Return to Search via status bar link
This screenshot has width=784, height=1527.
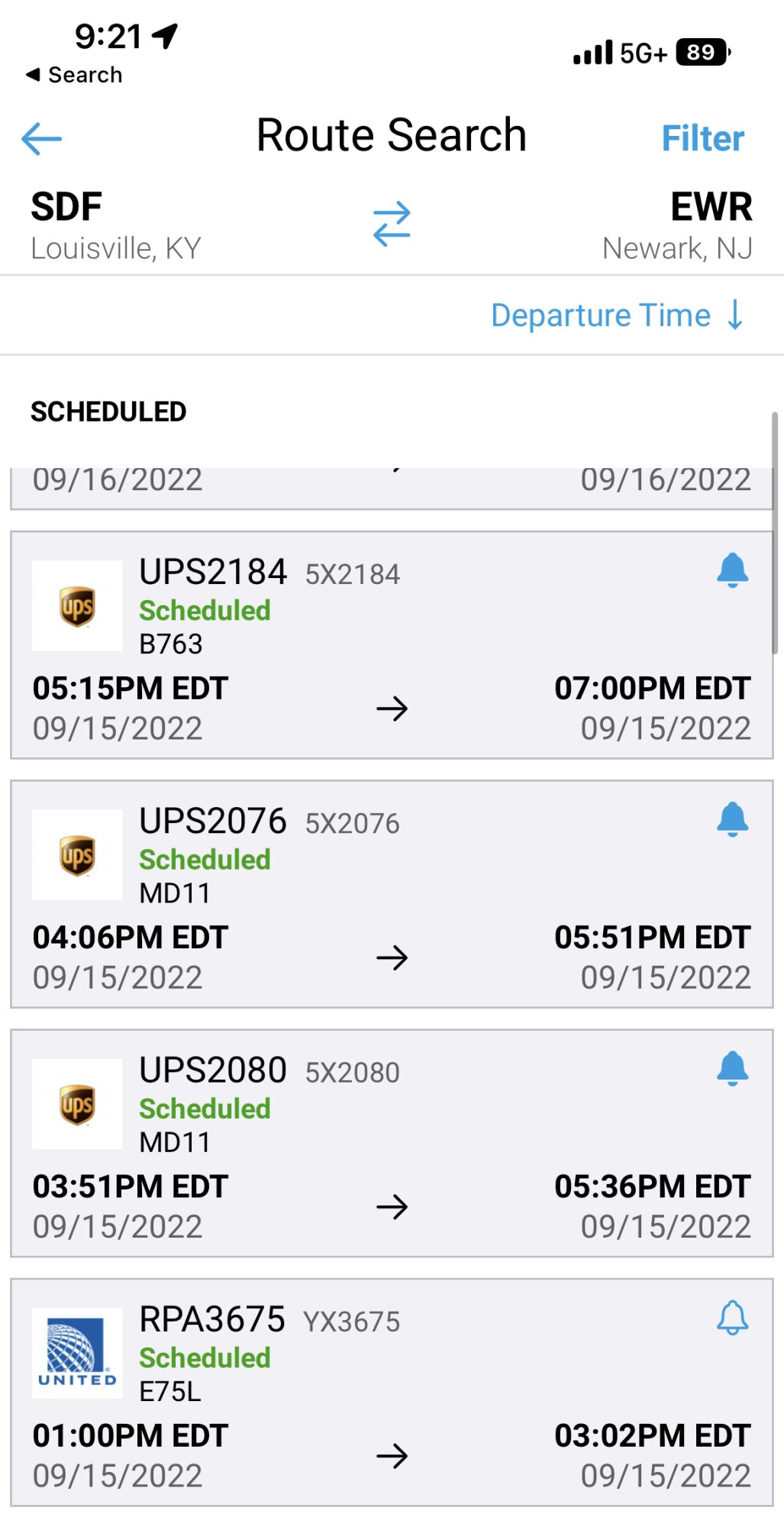tap(74, 75)
